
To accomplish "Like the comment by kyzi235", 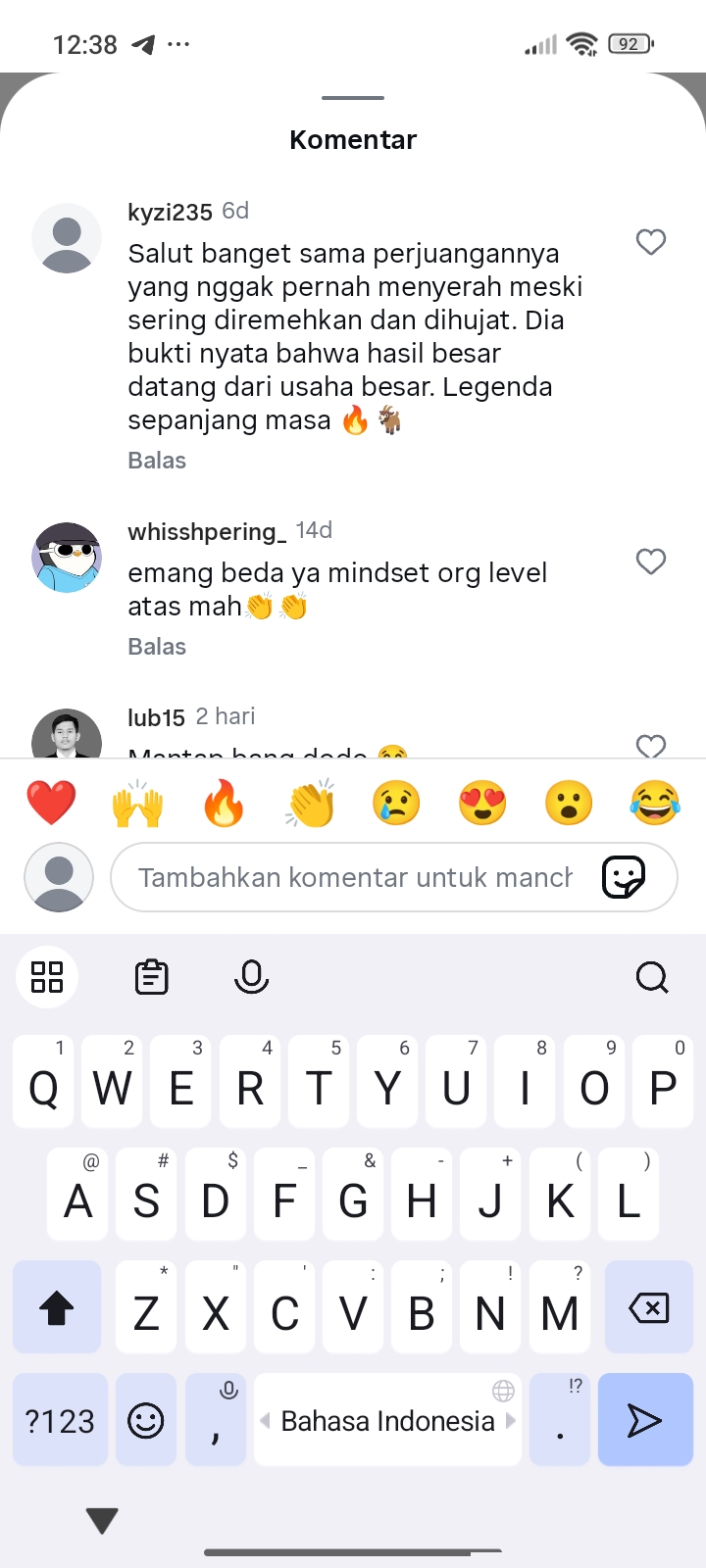I will point(651,242).
